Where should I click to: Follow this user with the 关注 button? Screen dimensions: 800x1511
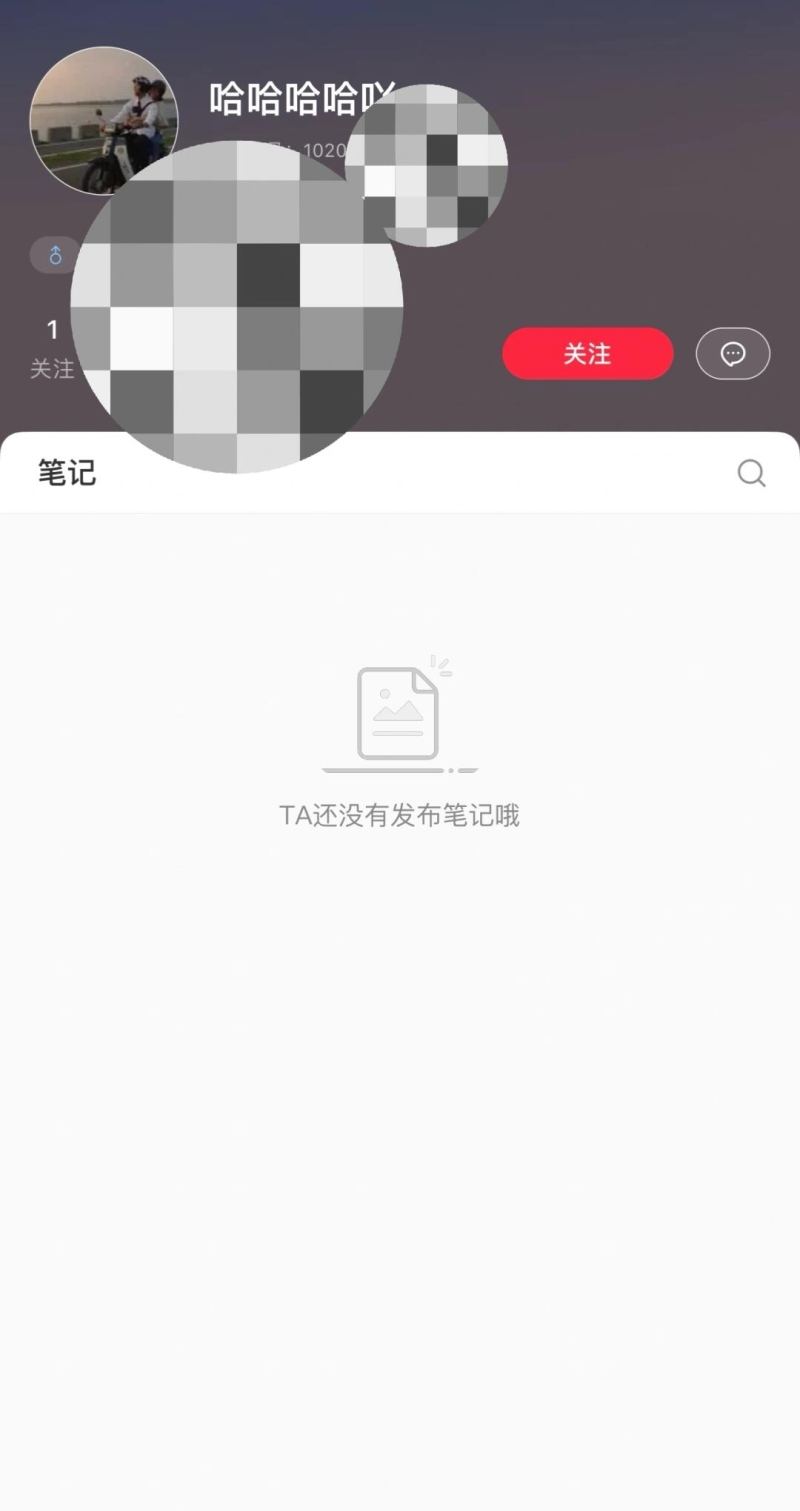click(x=587, y=354)
